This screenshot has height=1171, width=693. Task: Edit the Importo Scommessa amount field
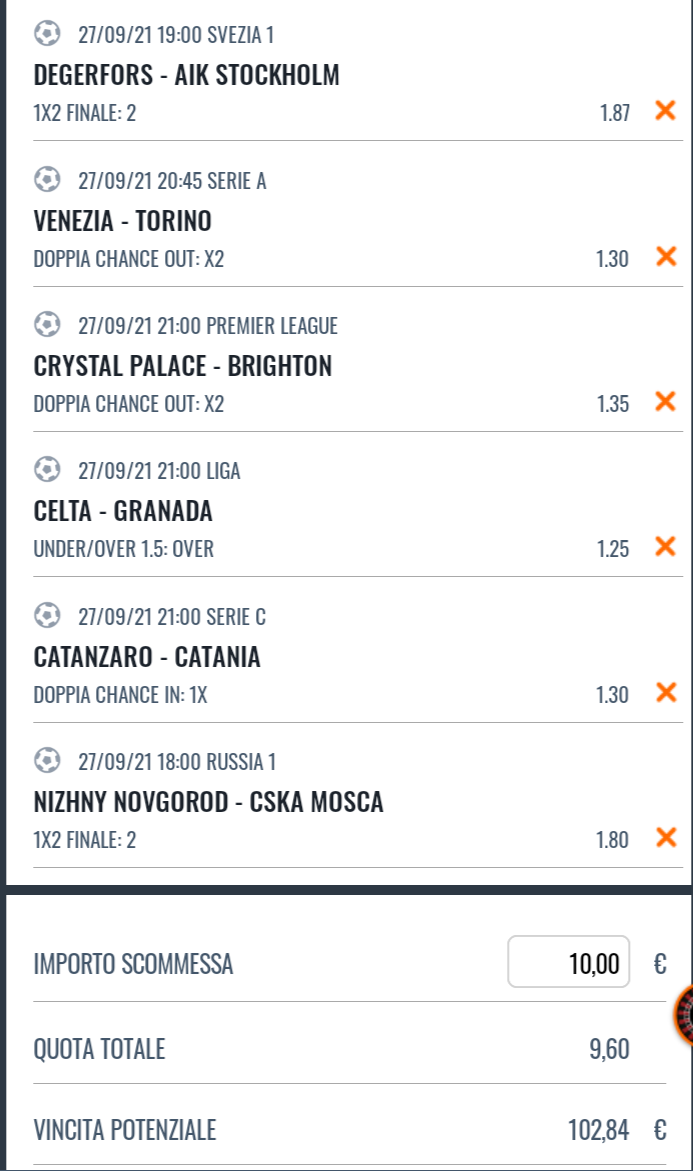569,963
